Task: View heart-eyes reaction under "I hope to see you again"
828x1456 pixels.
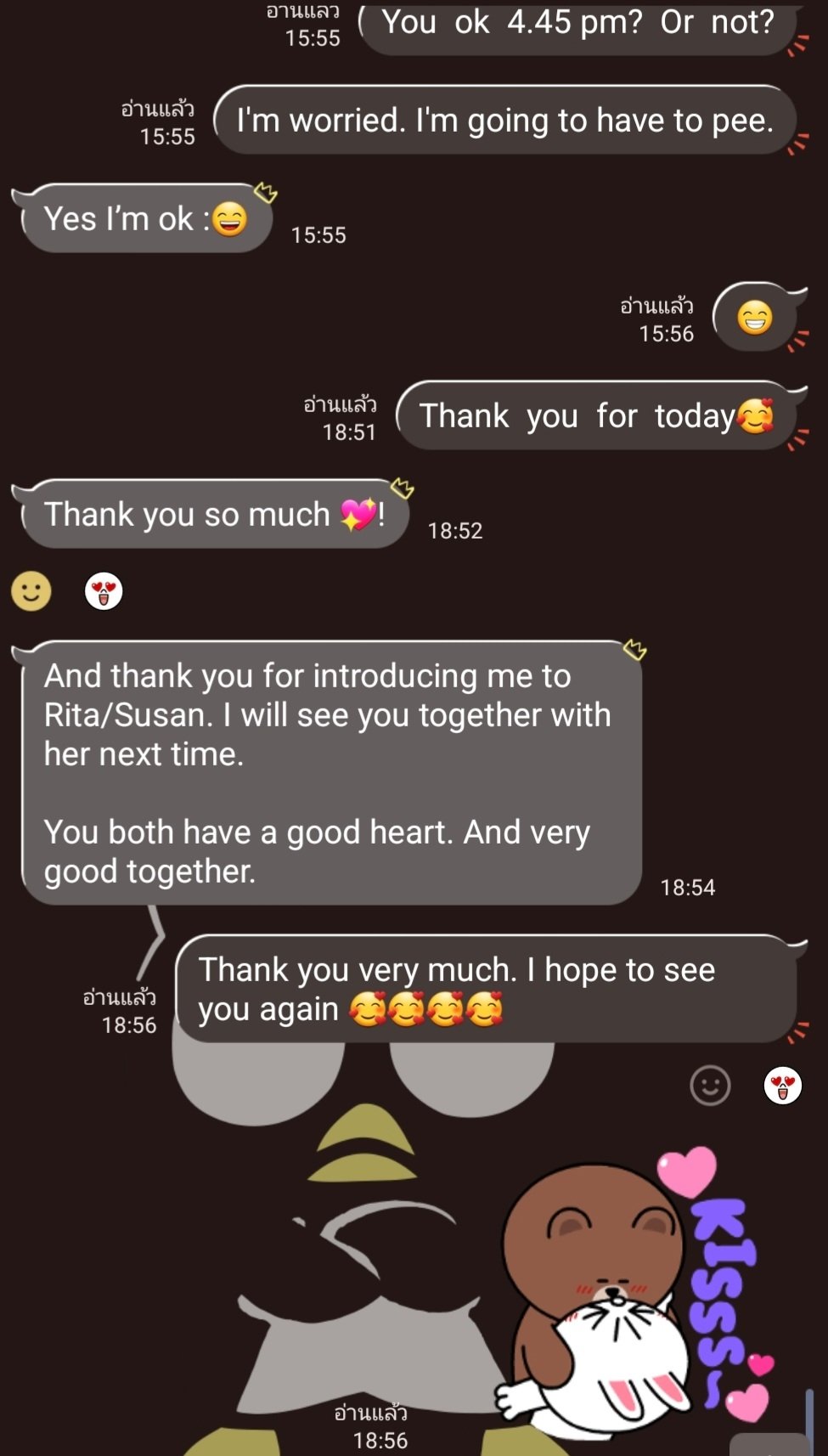Action: [782, 1086]
